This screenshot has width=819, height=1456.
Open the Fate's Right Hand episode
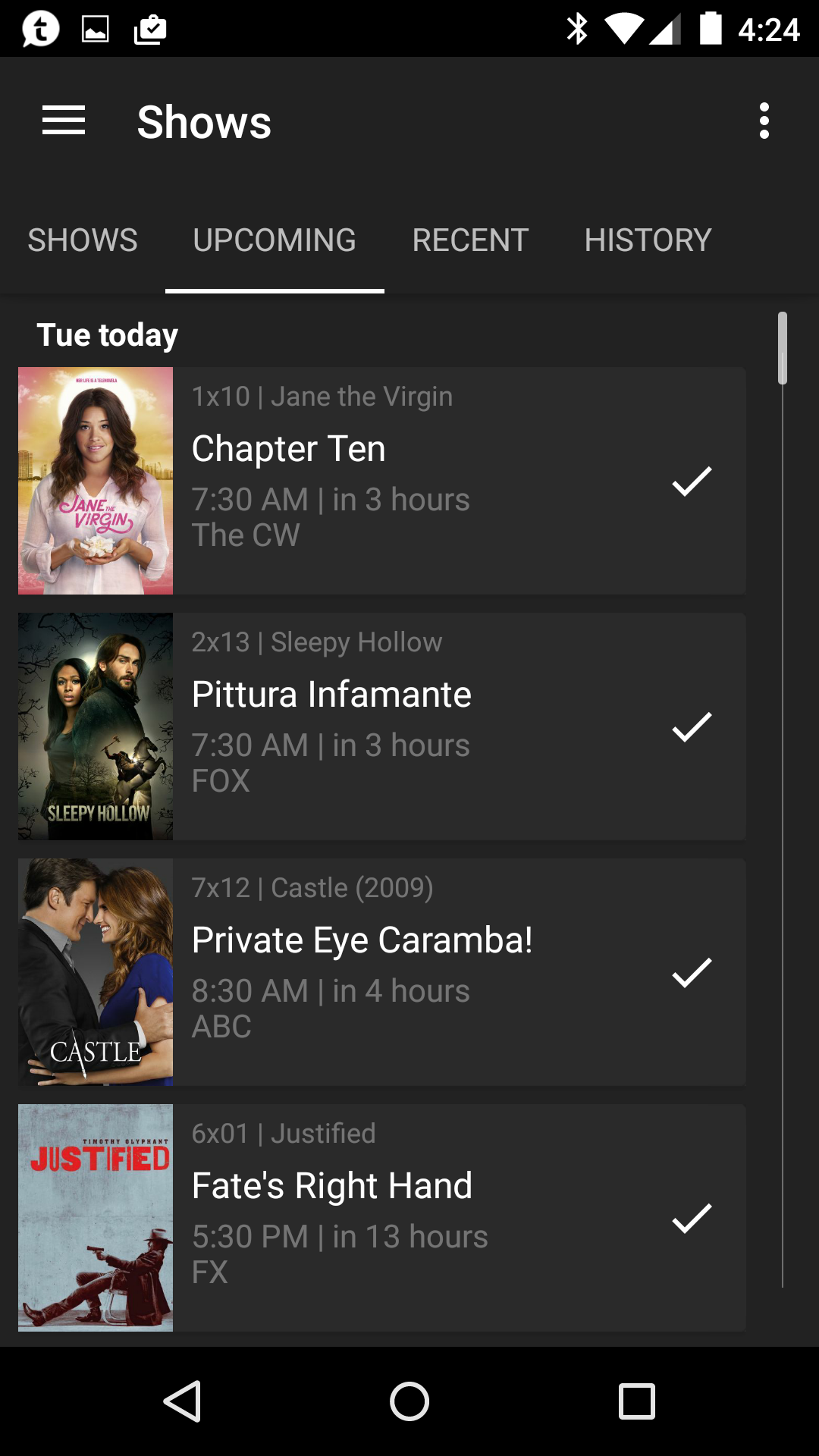(409, 1218)
